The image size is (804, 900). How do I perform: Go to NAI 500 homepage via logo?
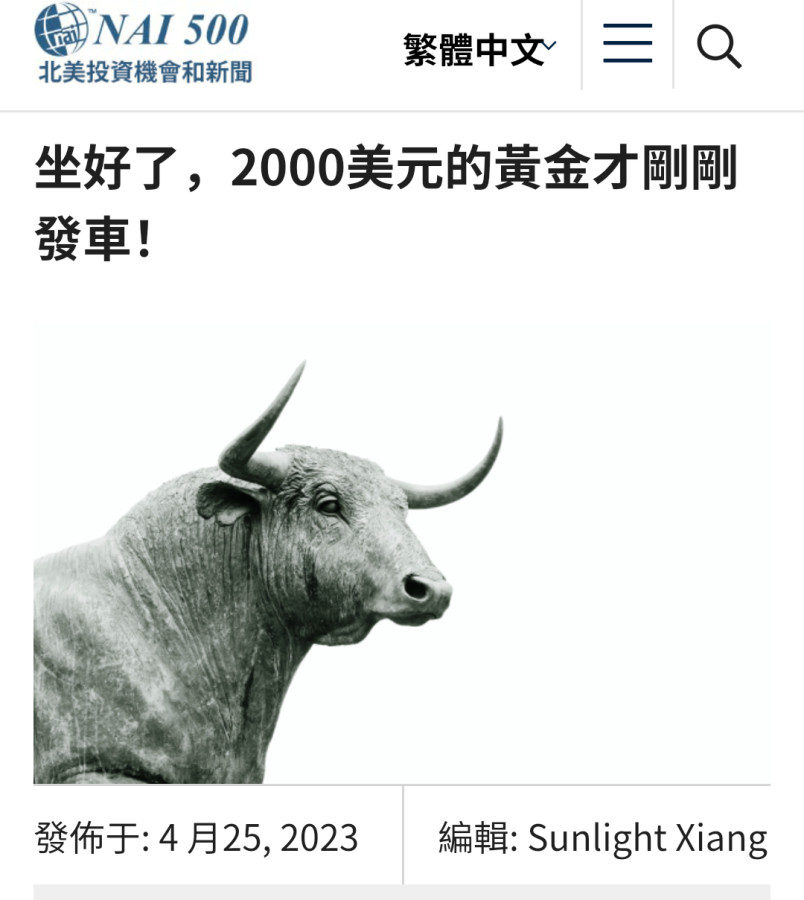click(142, 44)
